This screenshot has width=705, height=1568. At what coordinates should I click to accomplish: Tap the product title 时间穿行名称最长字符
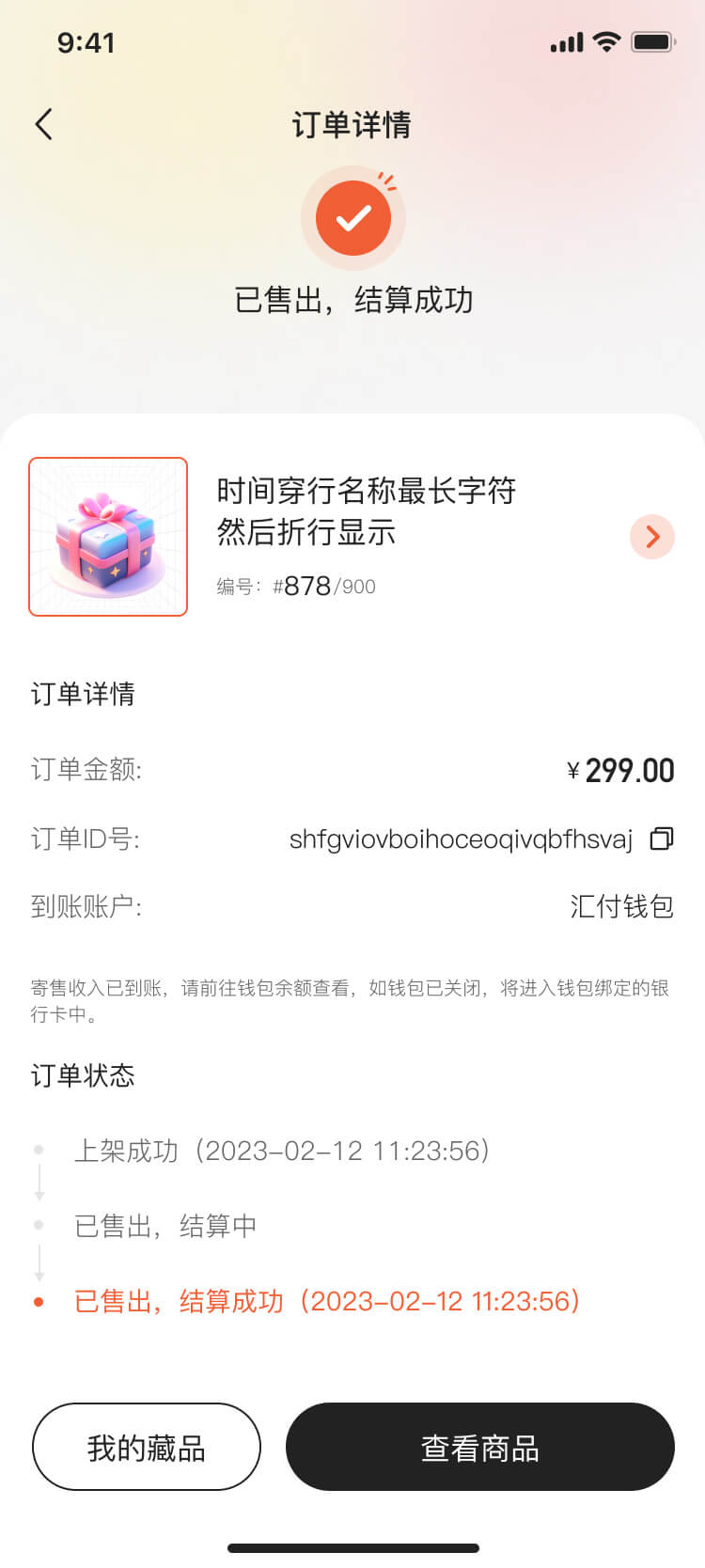click(366, 491)
